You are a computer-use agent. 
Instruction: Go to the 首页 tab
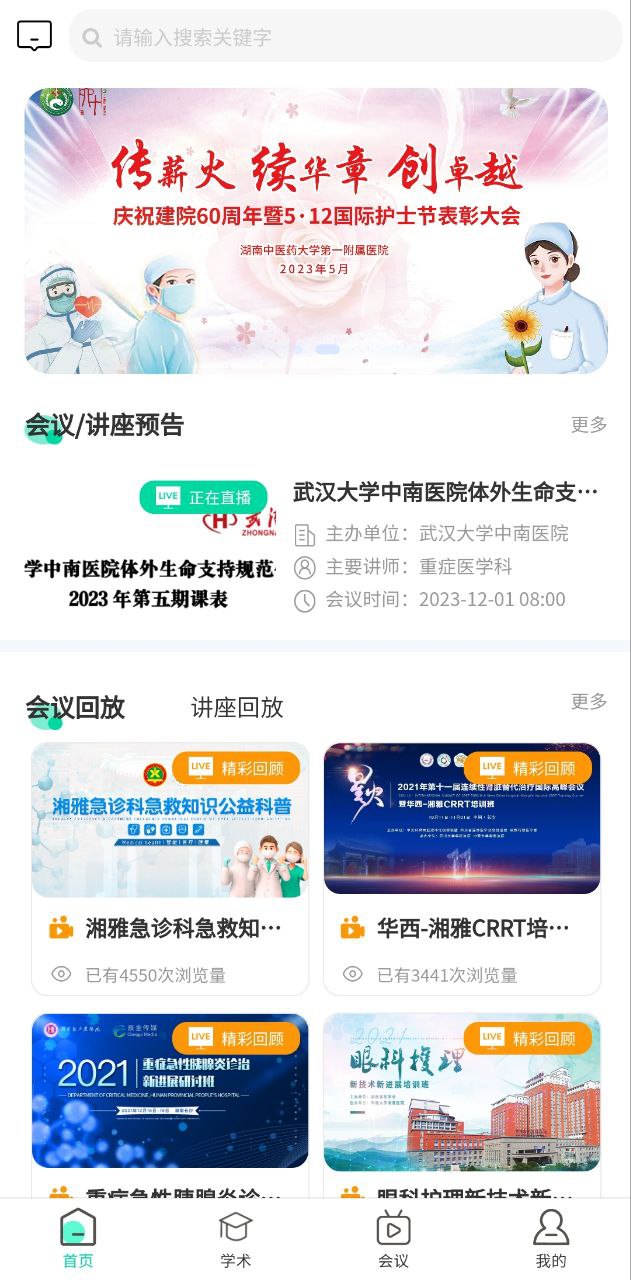78,1240
